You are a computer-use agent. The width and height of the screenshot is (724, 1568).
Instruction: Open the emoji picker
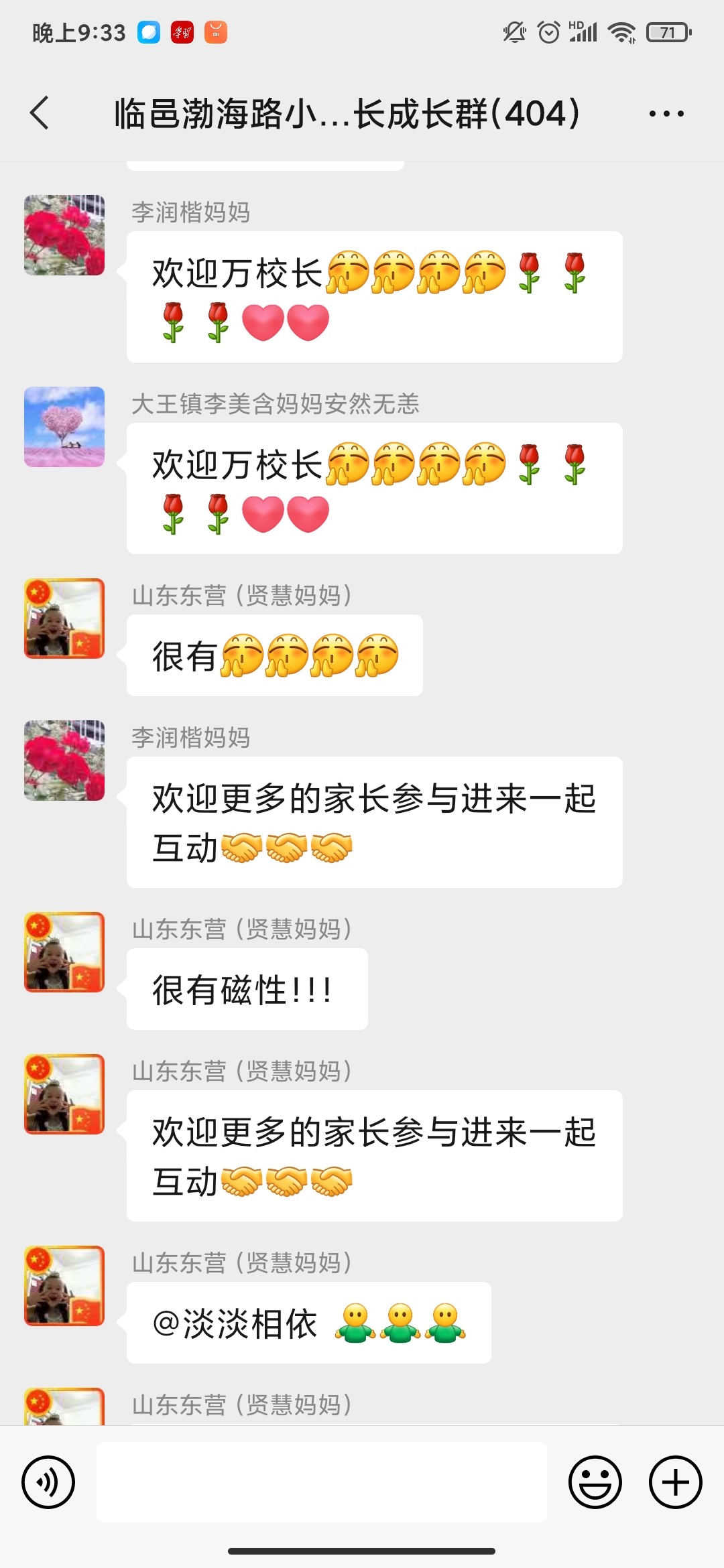(x=595, y=1482)
